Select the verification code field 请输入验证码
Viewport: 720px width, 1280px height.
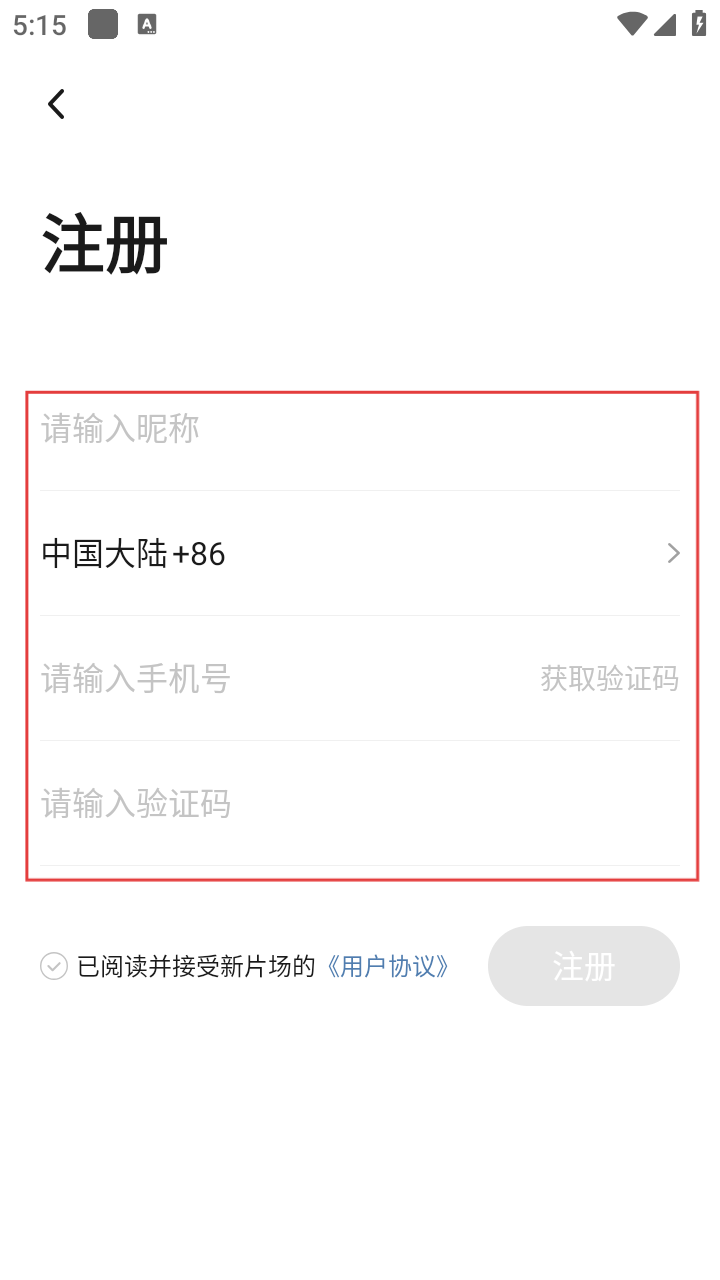coord(300,804)
